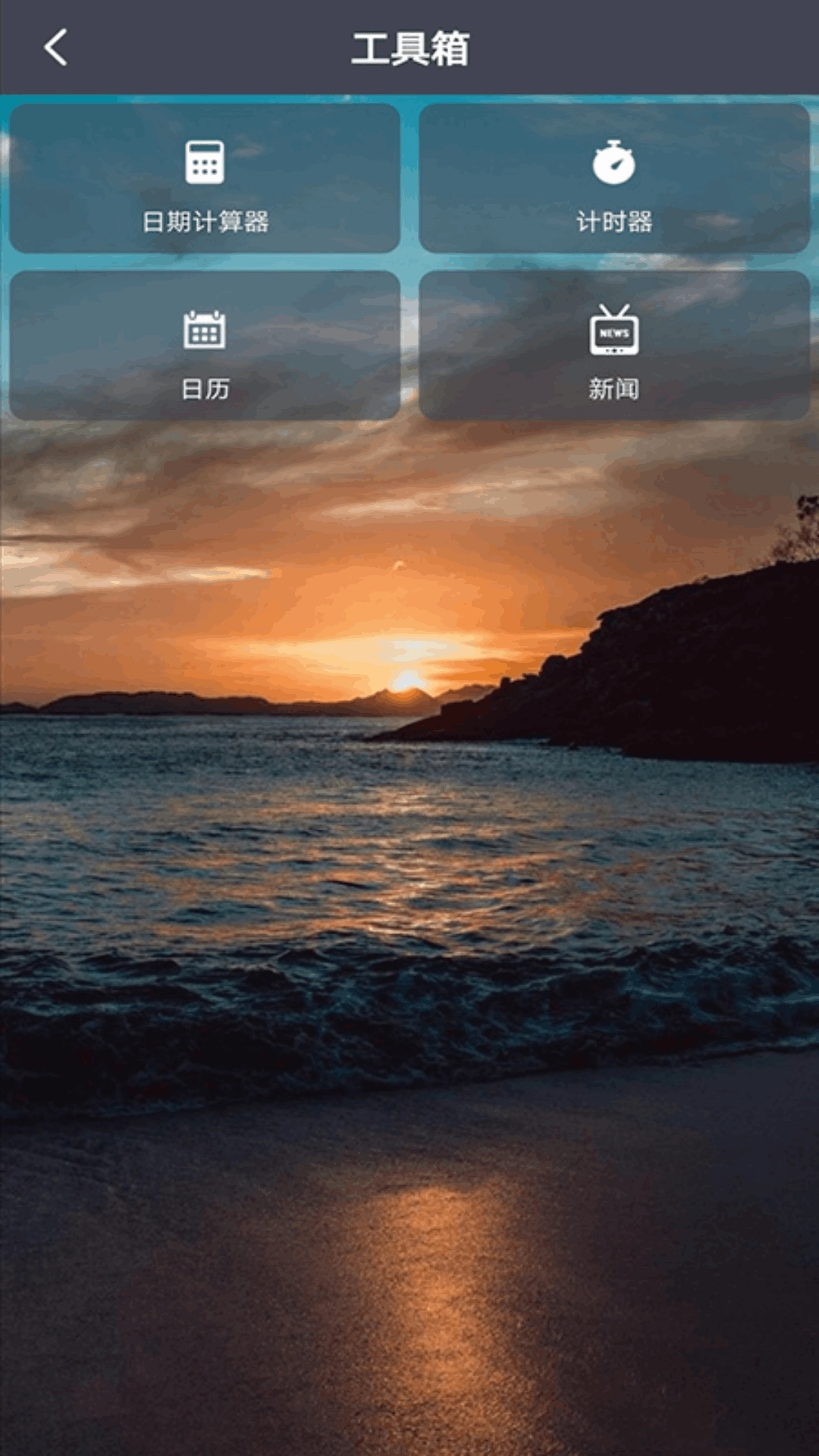Image resolution: width=819 pixels, height=1456 pixels.
Task: Open the 日历 calendar tool
Action: 205,346
